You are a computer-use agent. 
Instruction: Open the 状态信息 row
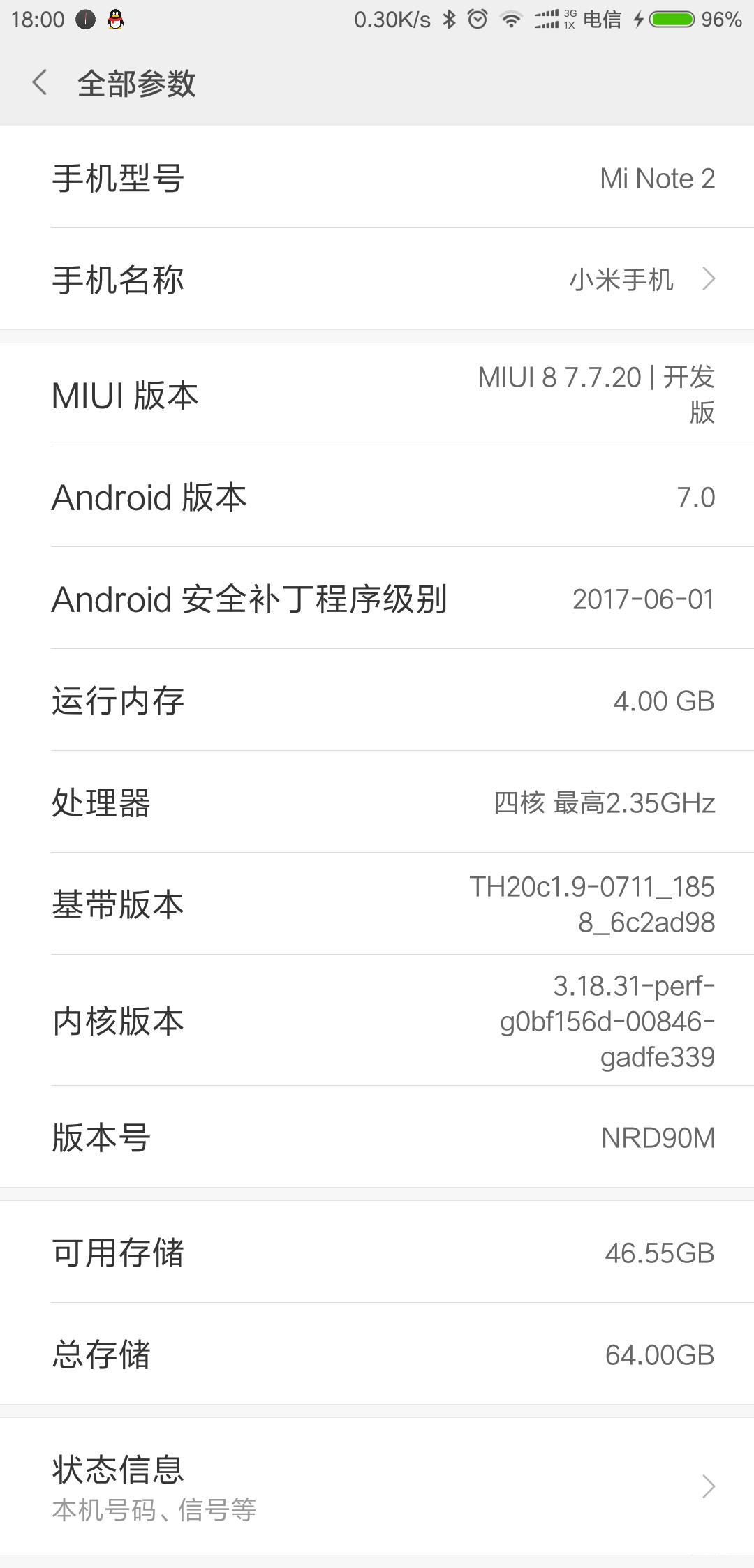(377, 1486)
